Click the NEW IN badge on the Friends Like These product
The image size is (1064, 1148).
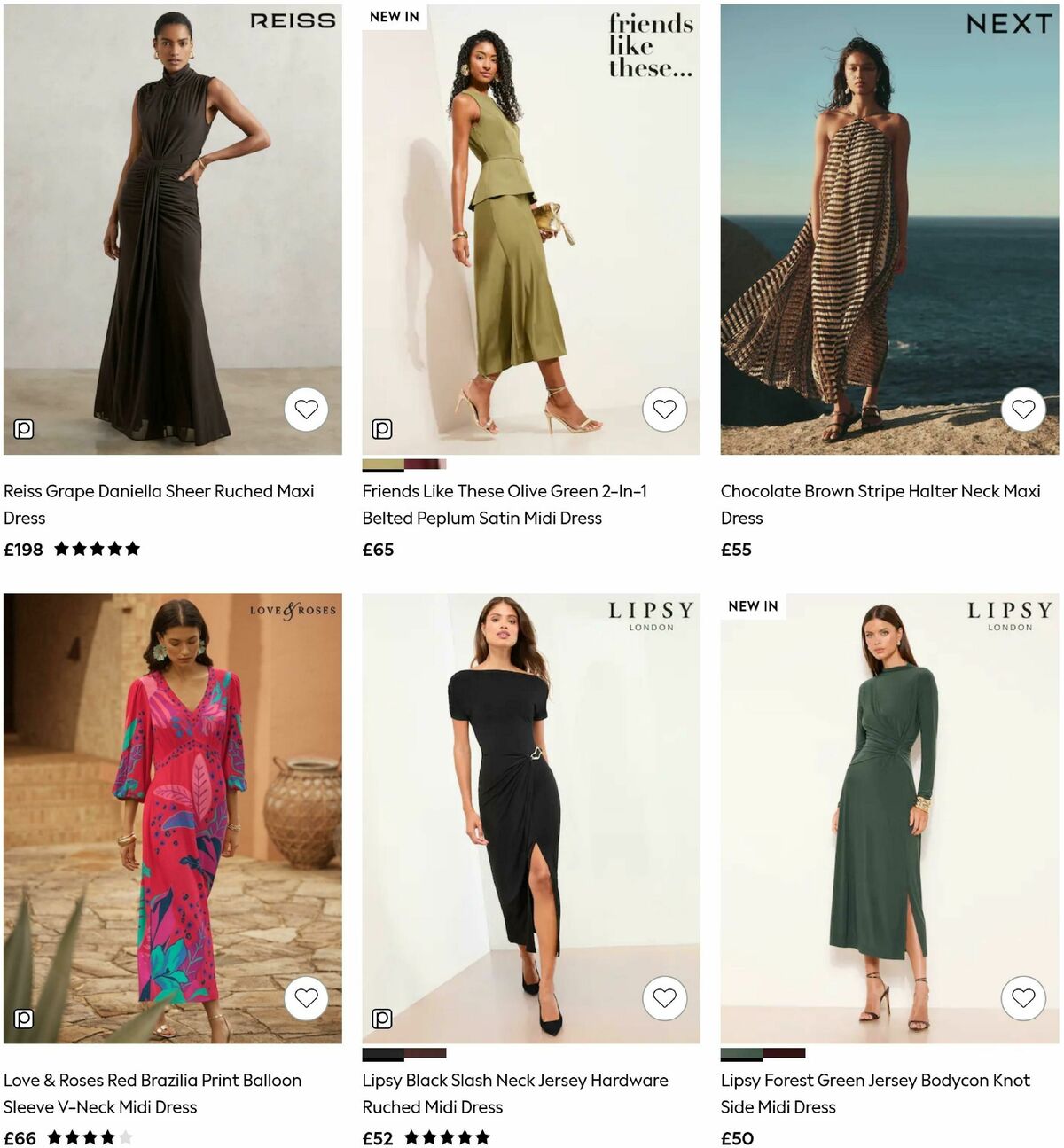393,15
